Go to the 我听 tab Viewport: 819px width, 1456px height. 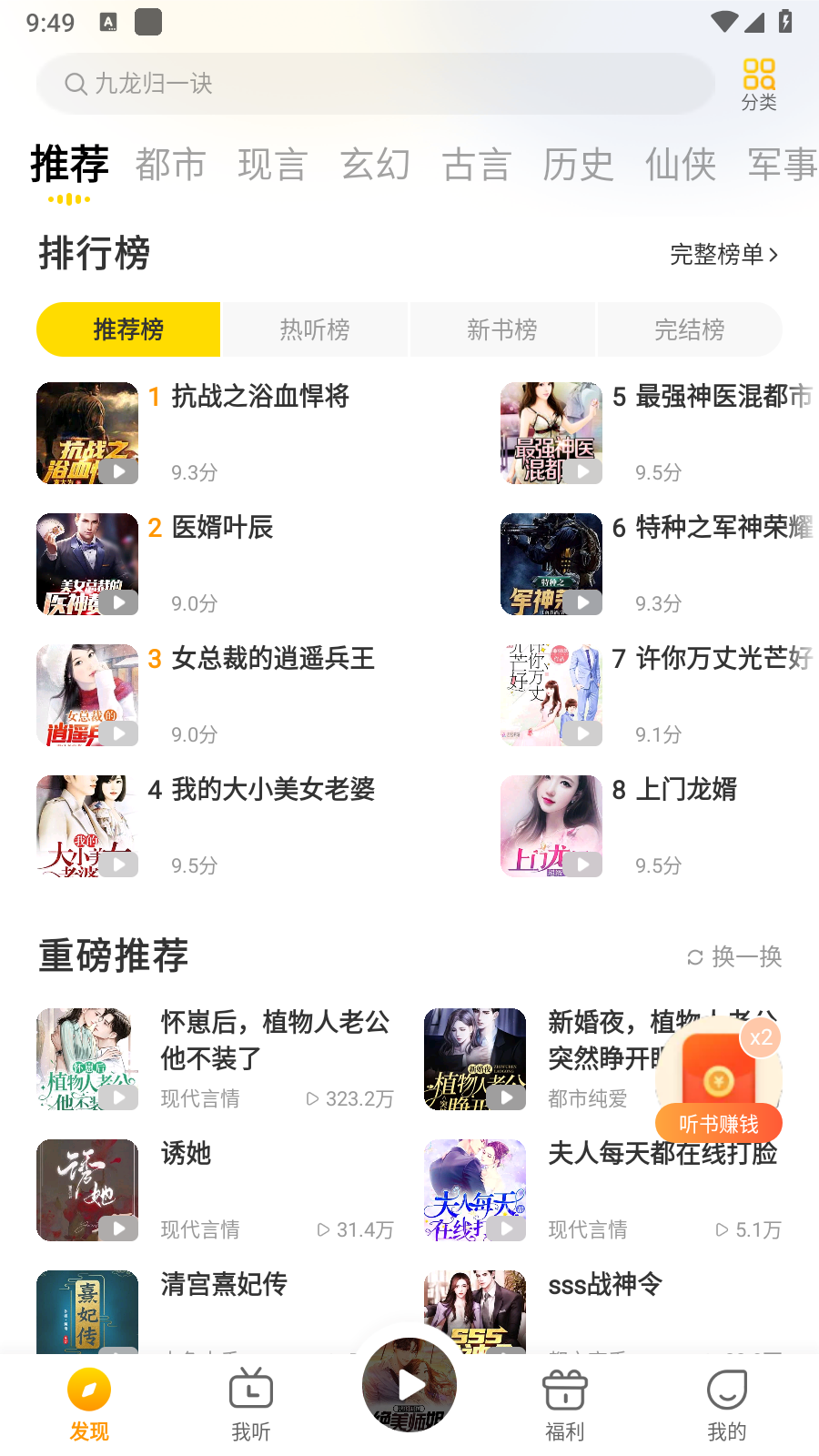coord(251,1404)
